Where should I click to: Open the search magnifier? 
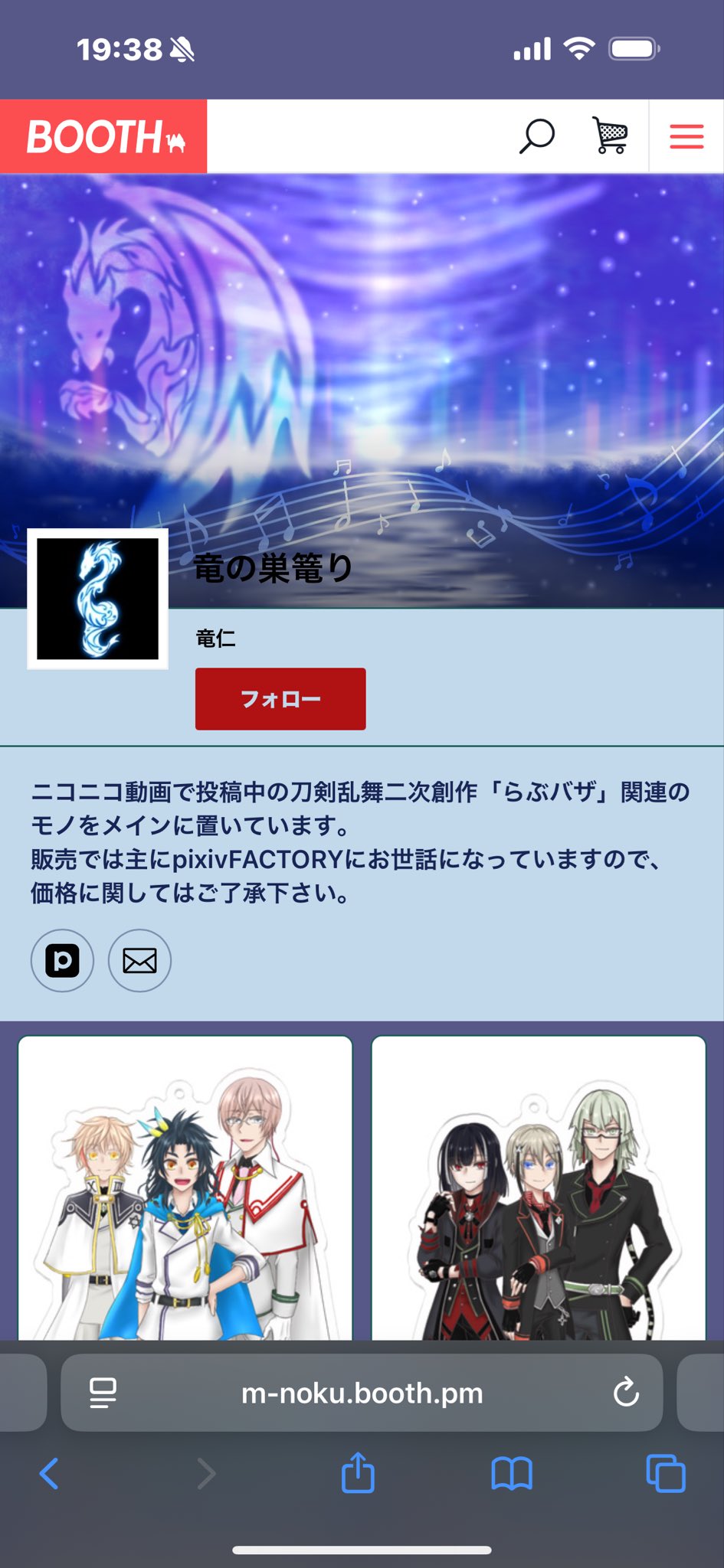pyautogui.click(x=537, y=136)
